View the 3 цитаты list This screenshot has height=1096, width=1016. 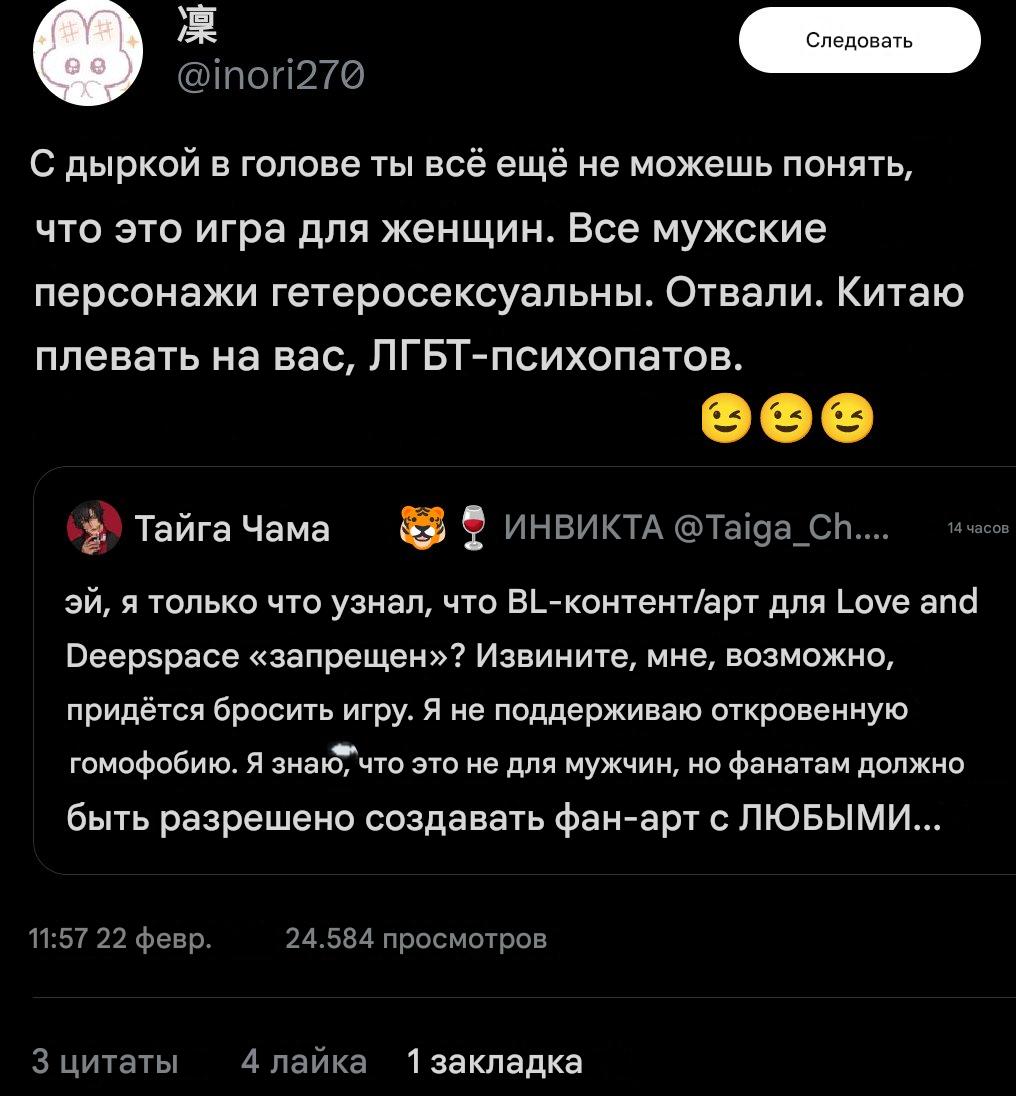pyautogui.click(x=106, y=1061)
